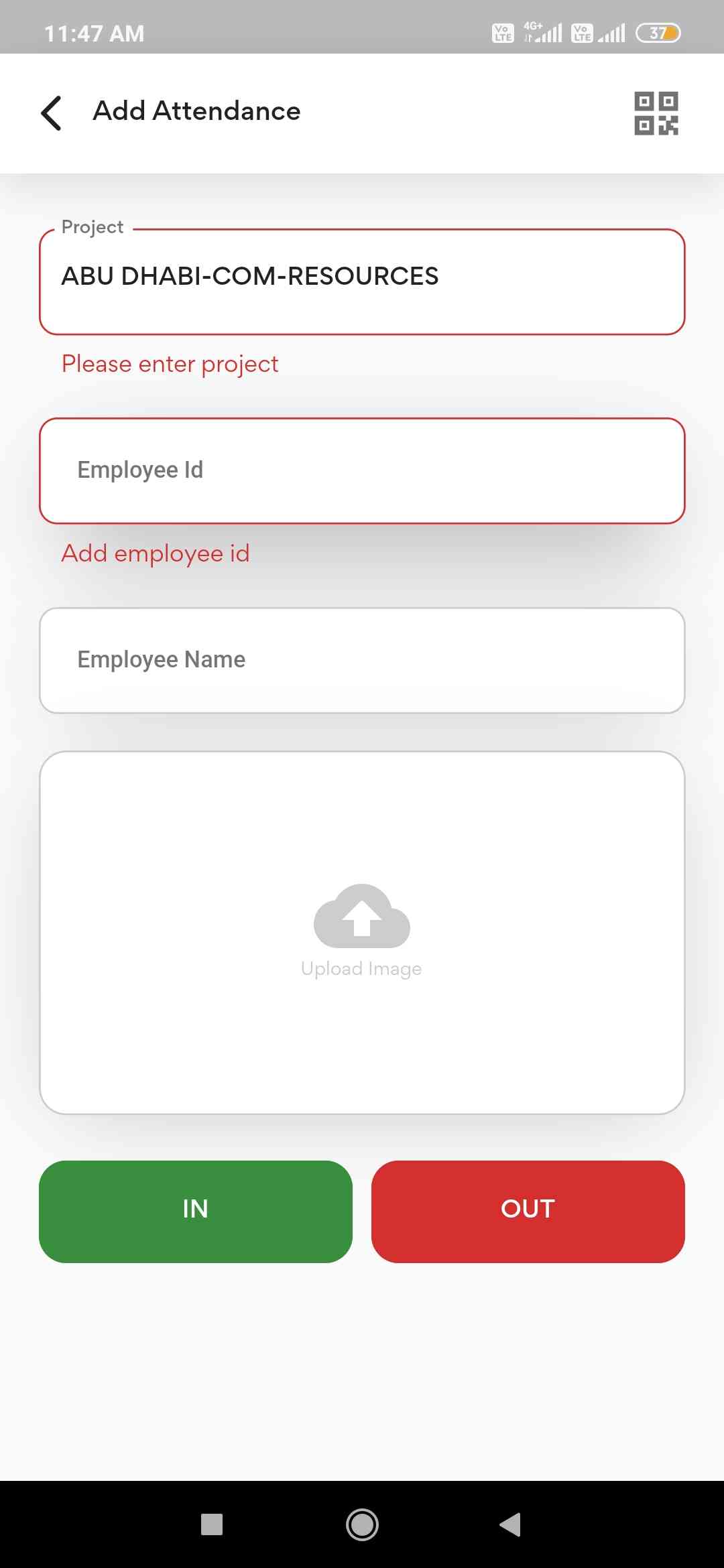Open the QR code scanner
Image resolution: width=724 pixels, height=1568 pixels.
[656, 113]
